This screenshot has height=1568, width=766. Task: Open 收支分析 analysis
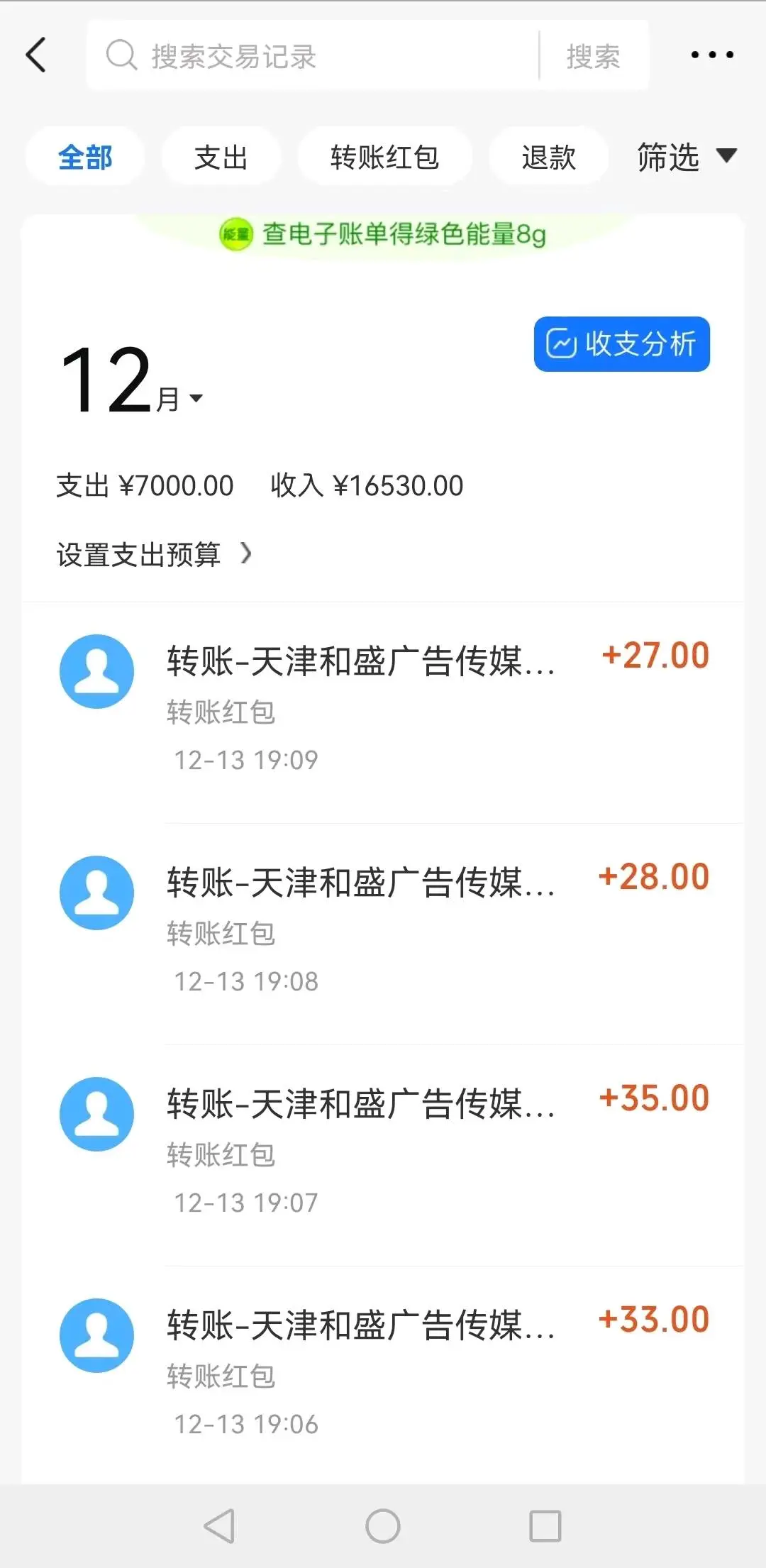[621, 344]
